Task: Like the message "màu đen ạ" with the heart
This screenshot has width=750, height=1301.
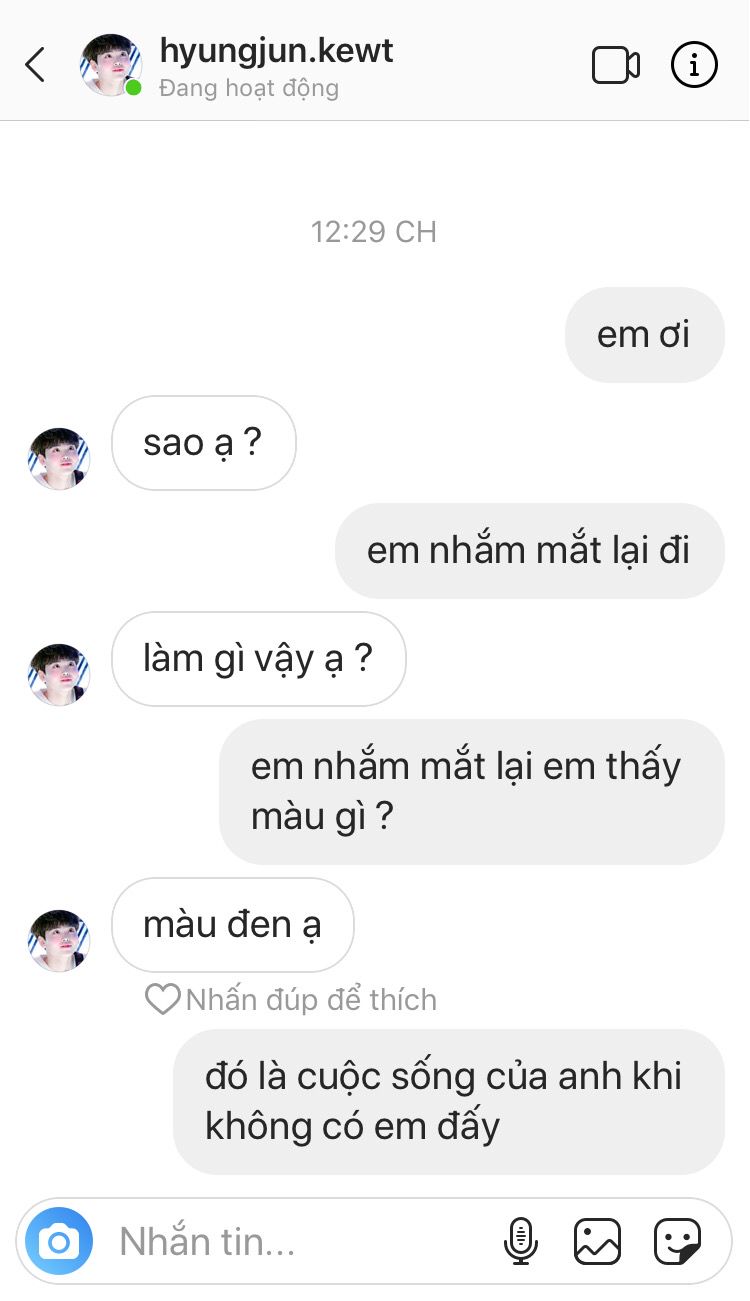Action: click(162, 999)
